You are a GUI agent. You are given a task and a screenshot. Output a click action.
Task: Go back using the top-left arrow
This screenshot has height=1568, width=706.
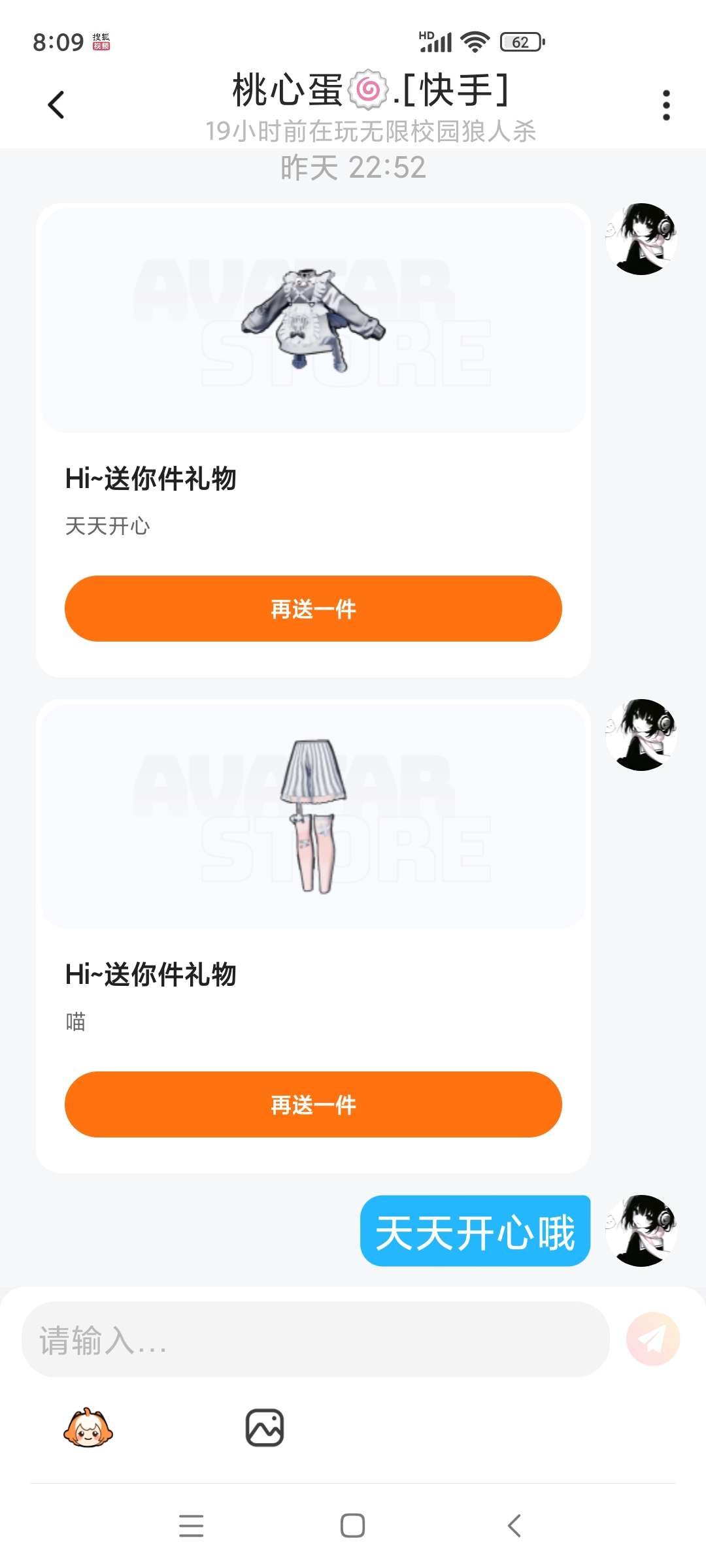click(56, 105)
